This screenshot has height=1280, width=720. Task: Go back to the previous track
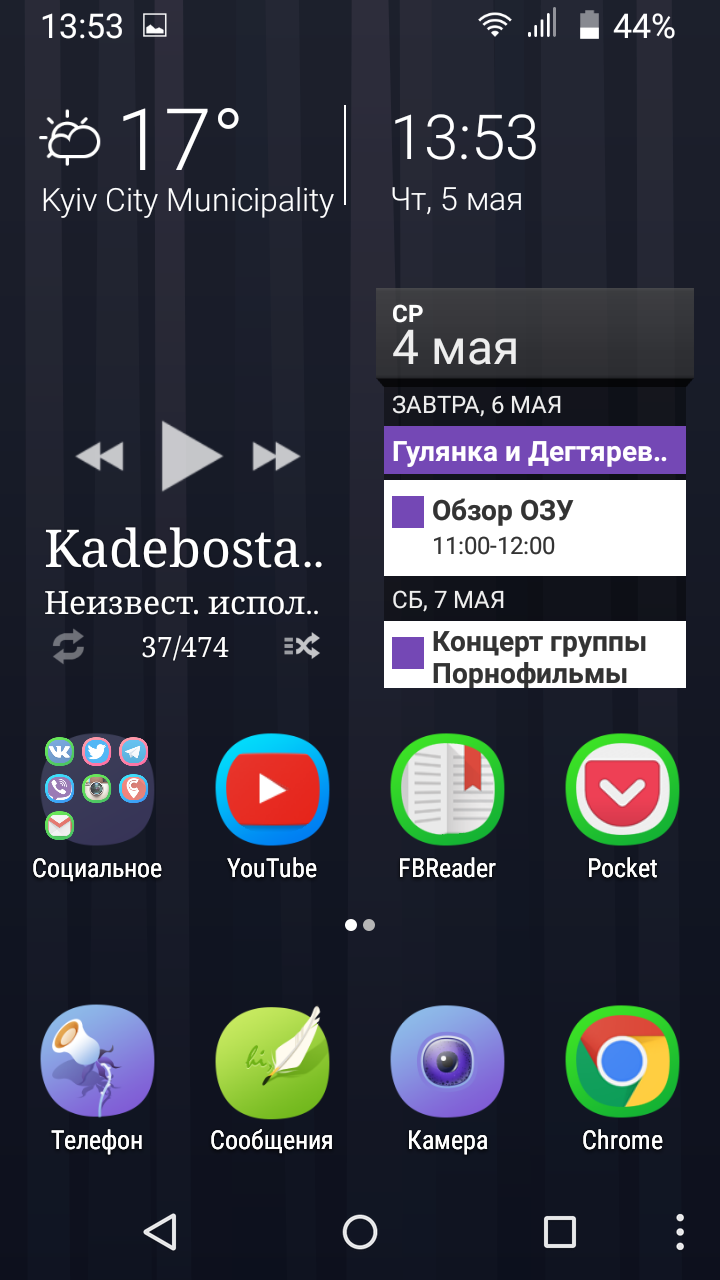[100, 457]
